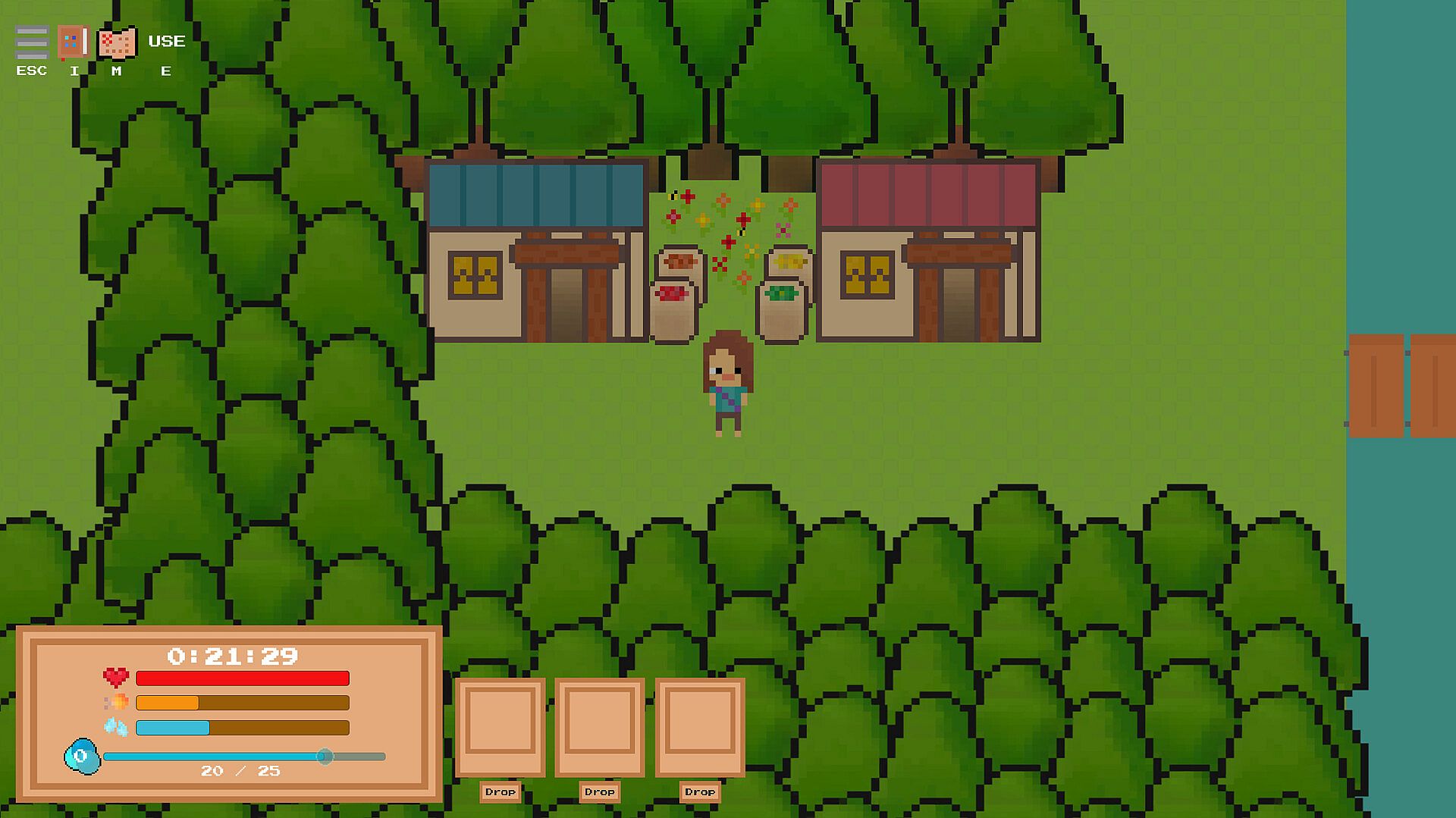This screenshot has height=818, width=1456.
Task: Open the ESC hamburger menu
Action: [32, 42]
